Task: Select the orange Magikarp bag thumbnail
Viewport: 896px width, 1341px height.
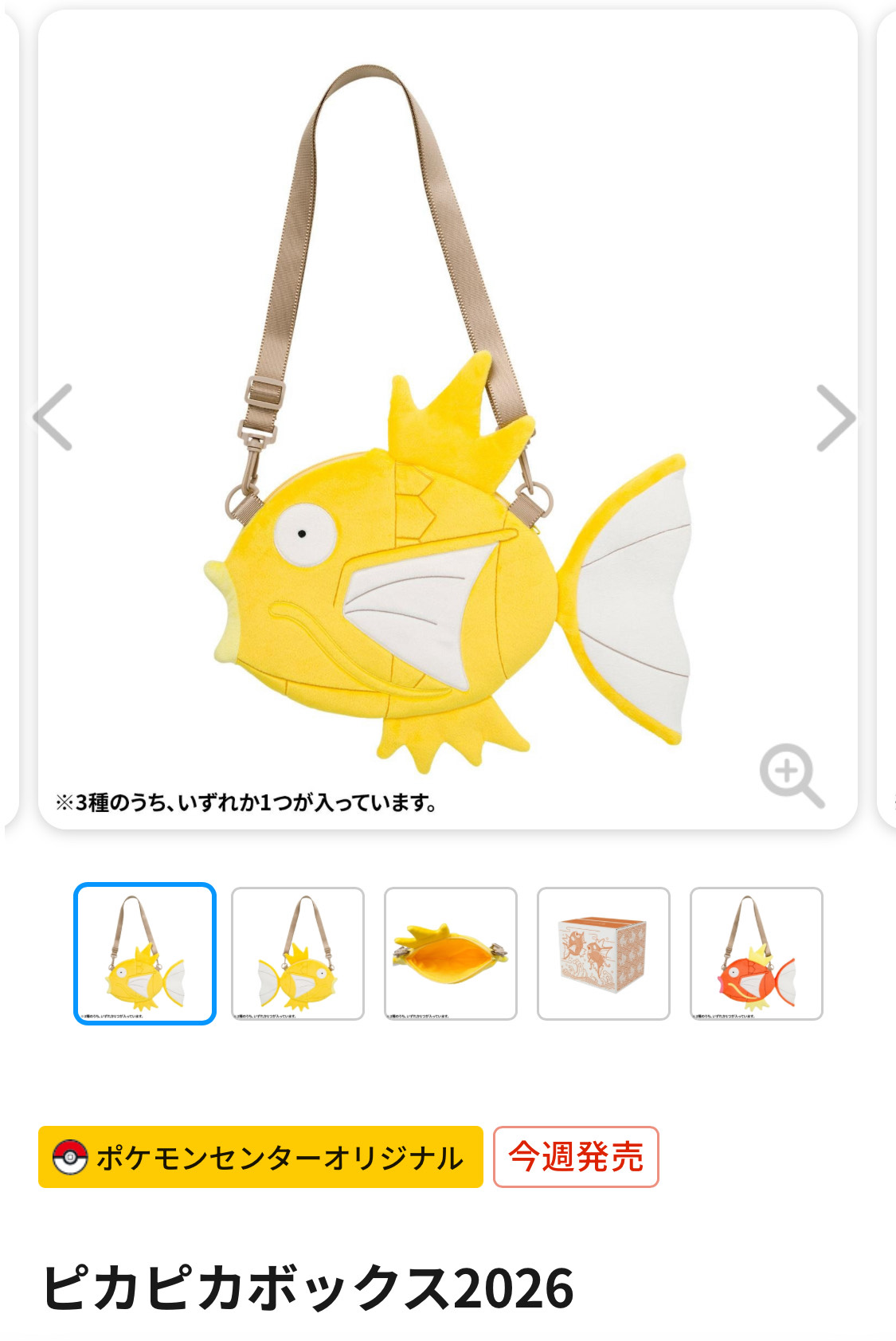Action: 757,953
